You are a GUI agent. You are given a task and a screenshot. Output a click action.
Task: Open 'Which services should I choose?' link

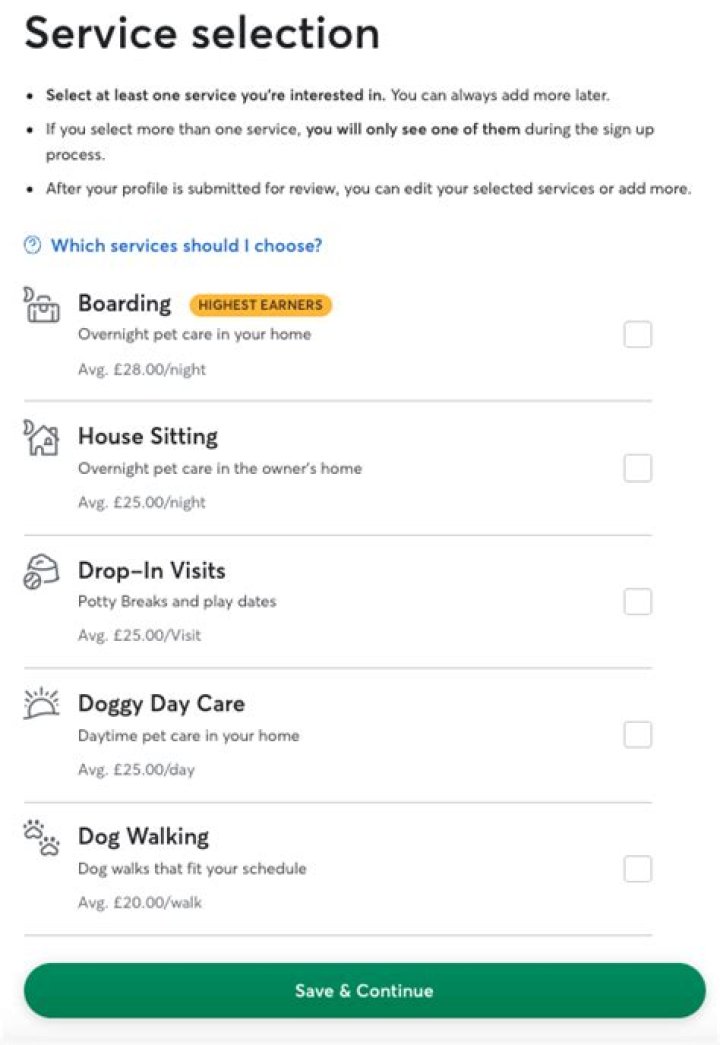(x=186, y=245)
